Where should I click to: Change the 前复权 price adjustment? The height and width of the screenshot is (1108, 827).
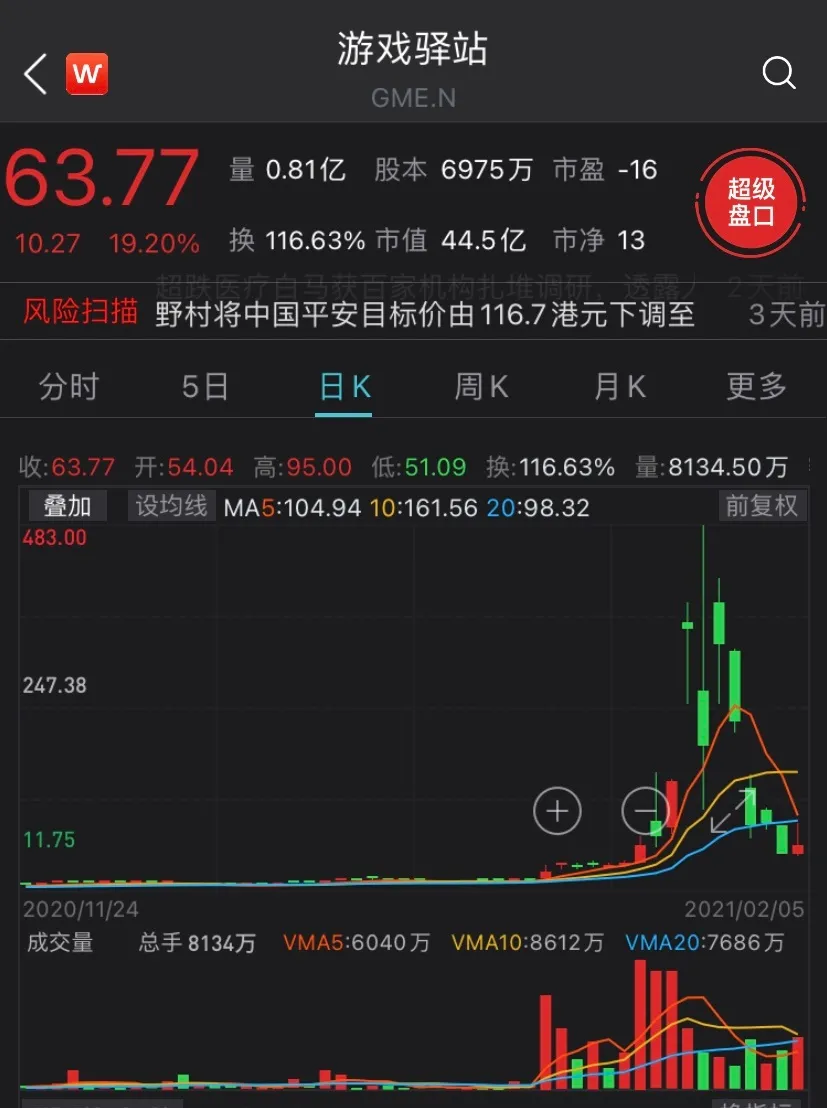pyautogui.click(x=761, y=507)
